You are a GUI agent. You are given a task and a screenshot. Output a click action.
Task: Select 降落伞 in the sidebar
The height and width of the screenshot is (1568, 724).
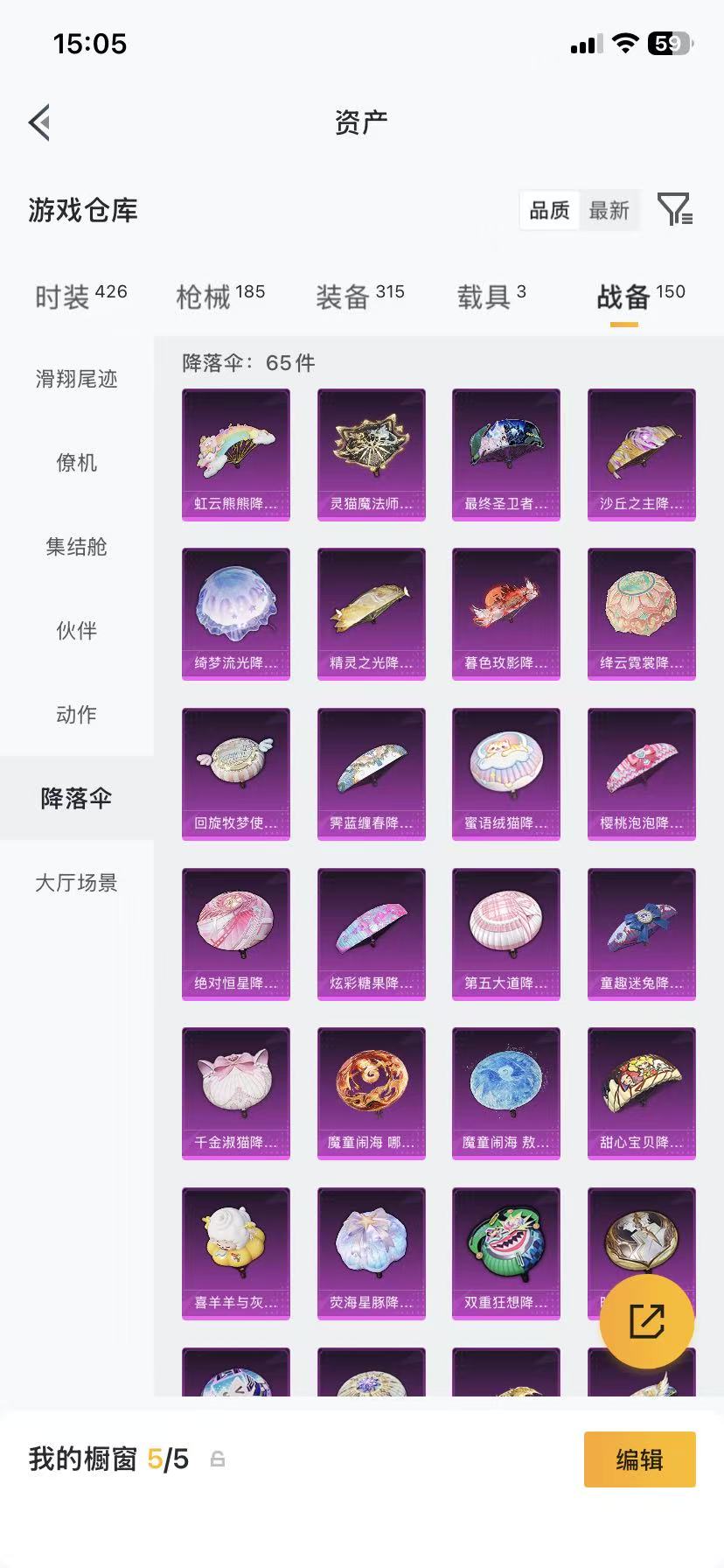coord(76,799)
